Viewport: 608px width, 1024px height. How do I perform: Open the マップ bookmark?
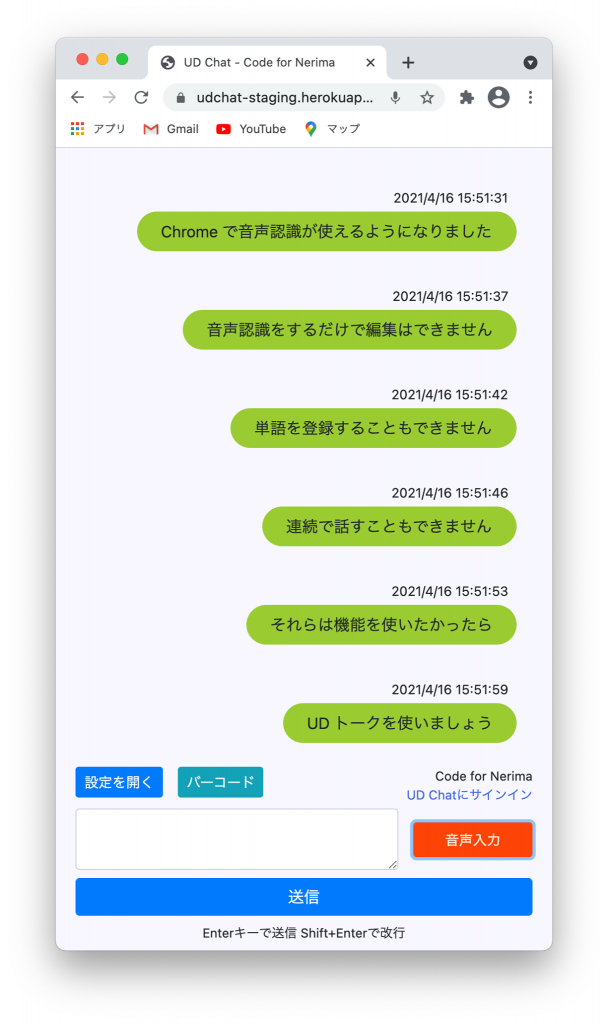tap(332, 129)
